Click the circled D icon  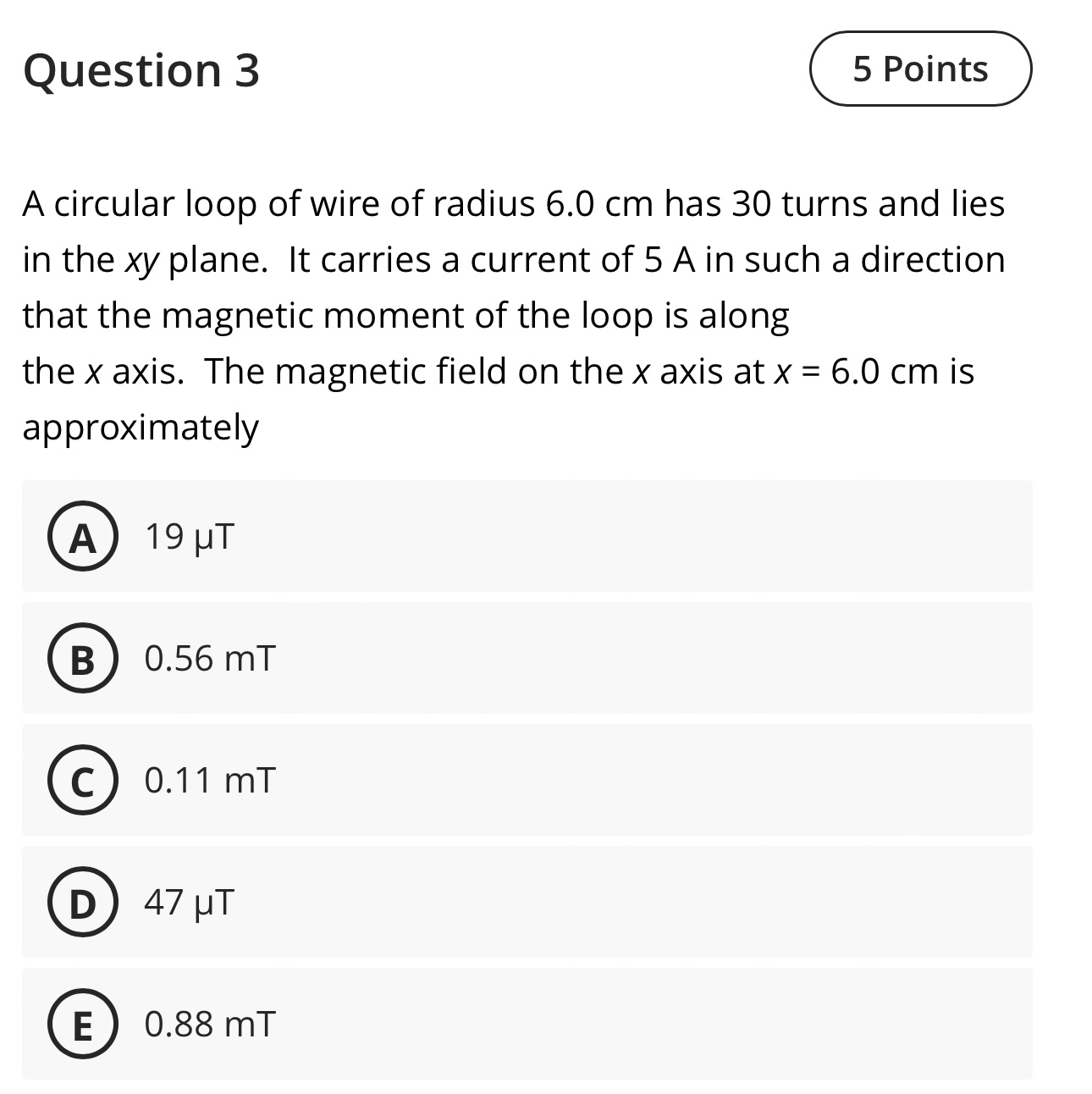click(x=84, y=904)
